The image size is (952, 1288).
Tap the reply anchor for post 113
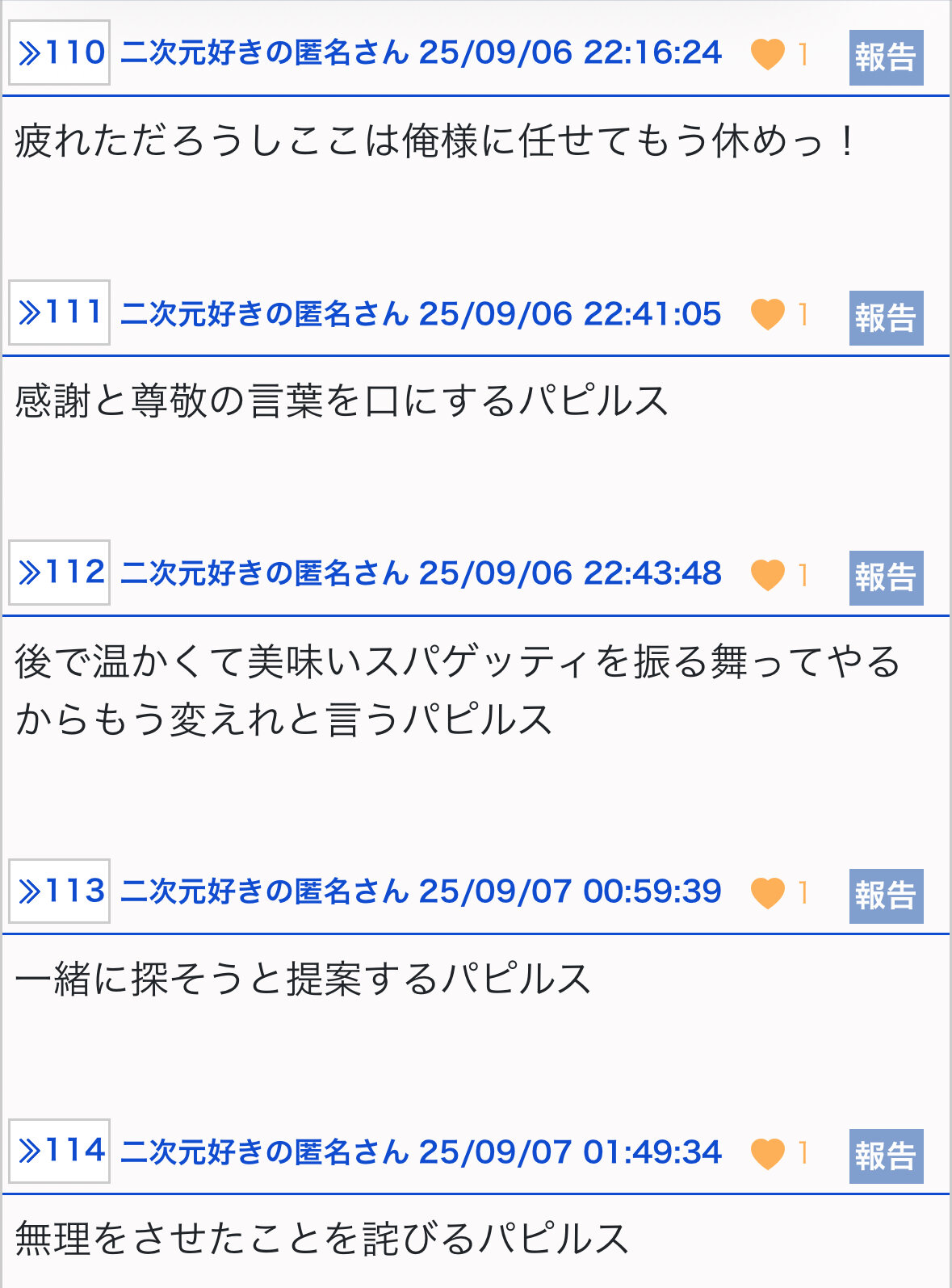[x=60, y=891]
